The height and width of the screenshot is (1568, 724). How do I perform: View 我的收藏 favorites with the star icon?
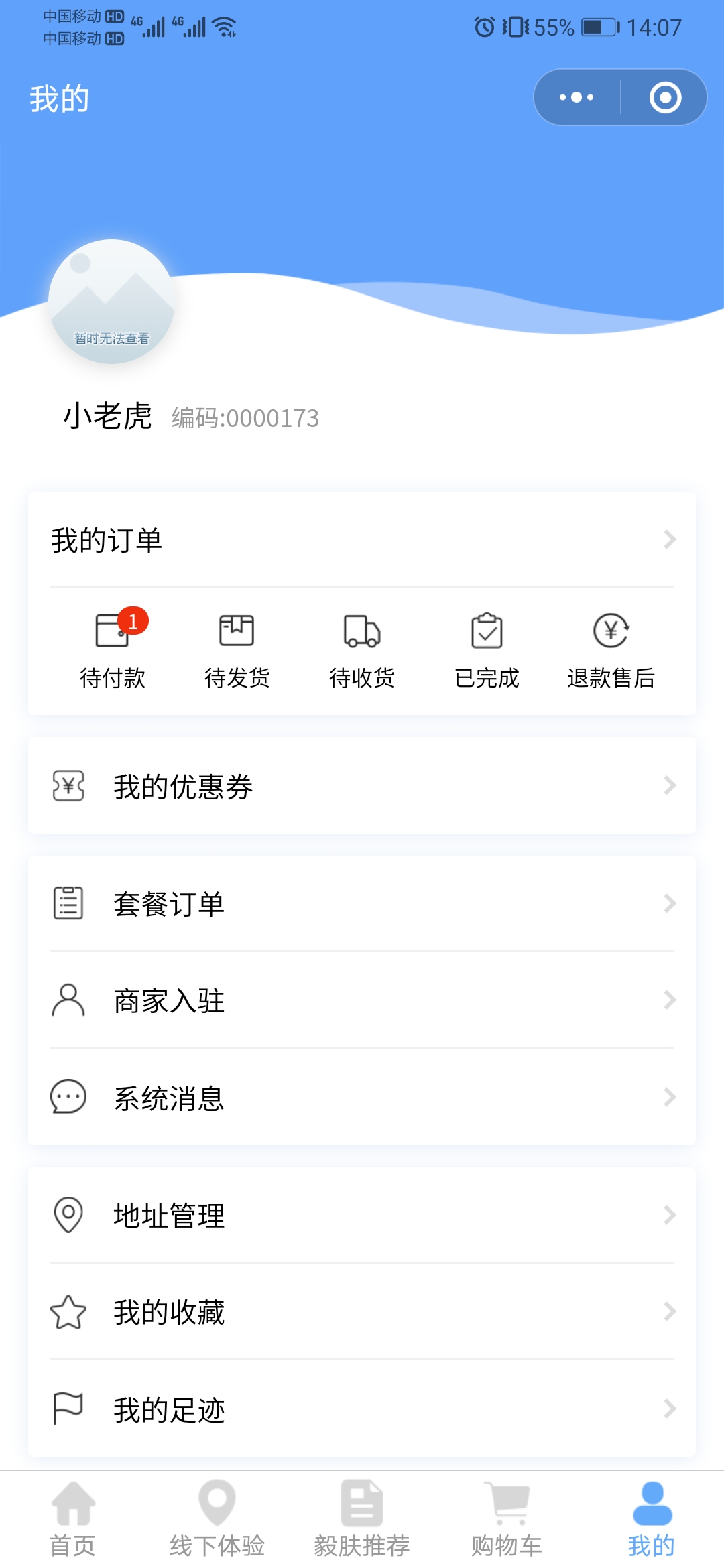point(169,1311)
